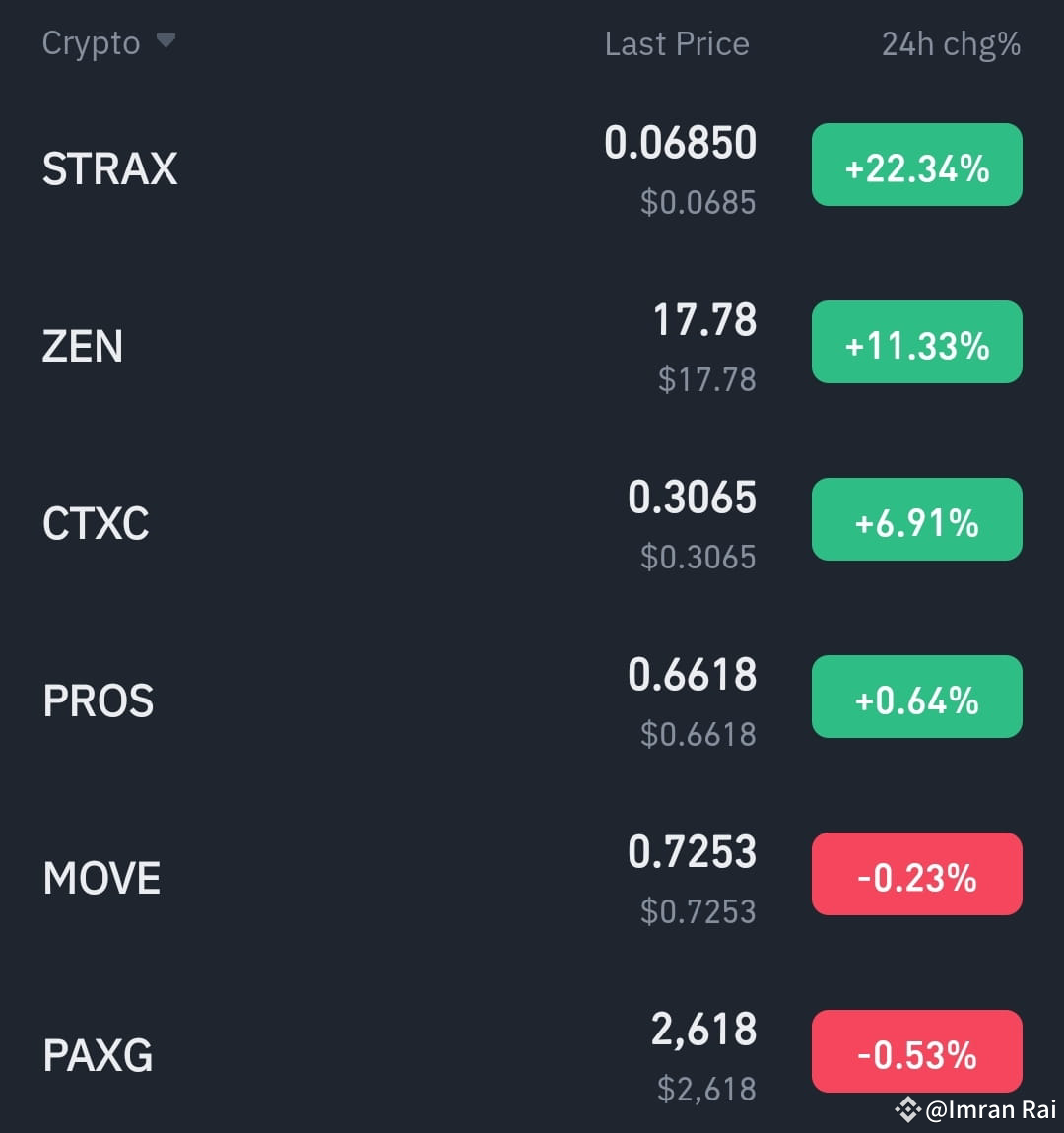Viewport: 1064px width, 1133px height.
Task: Tap the green change badge for STRAX
Action: [x=916, y=166]
